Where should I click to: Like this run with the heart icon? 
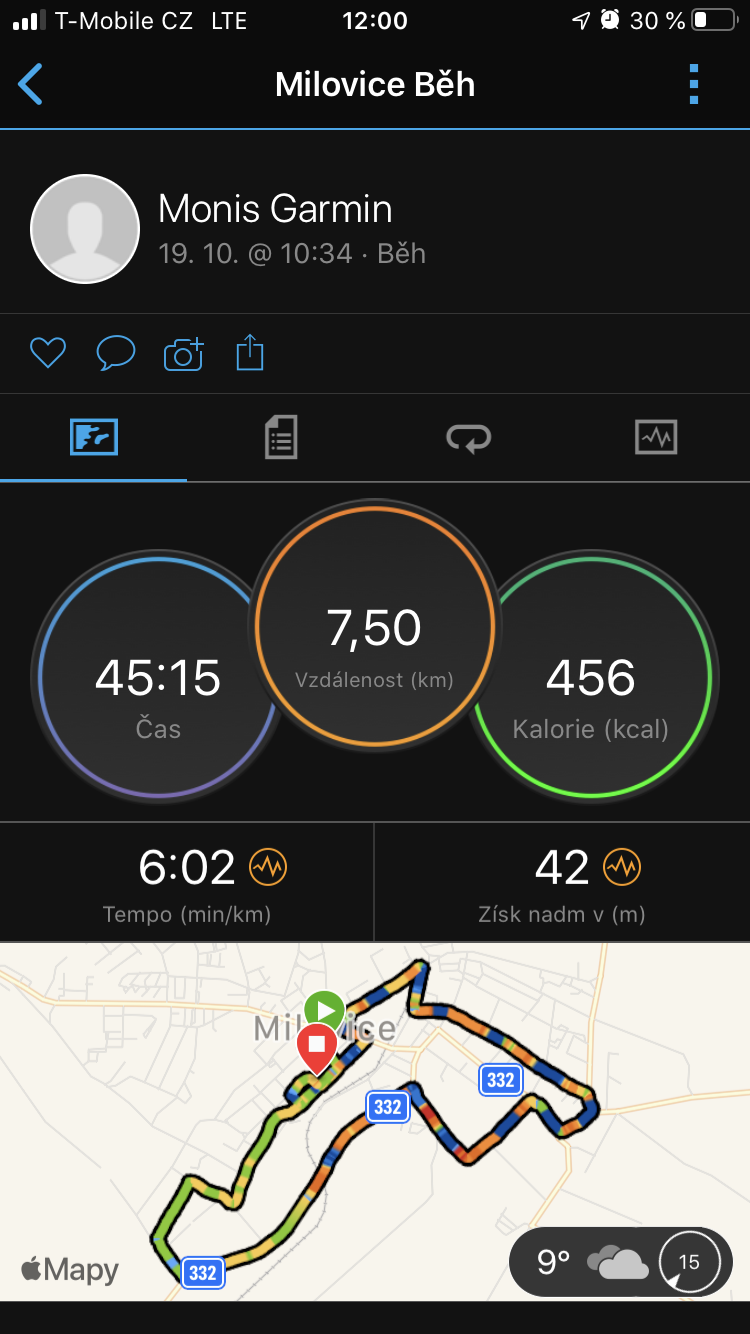pyautogui.click(x=48, y=353)
